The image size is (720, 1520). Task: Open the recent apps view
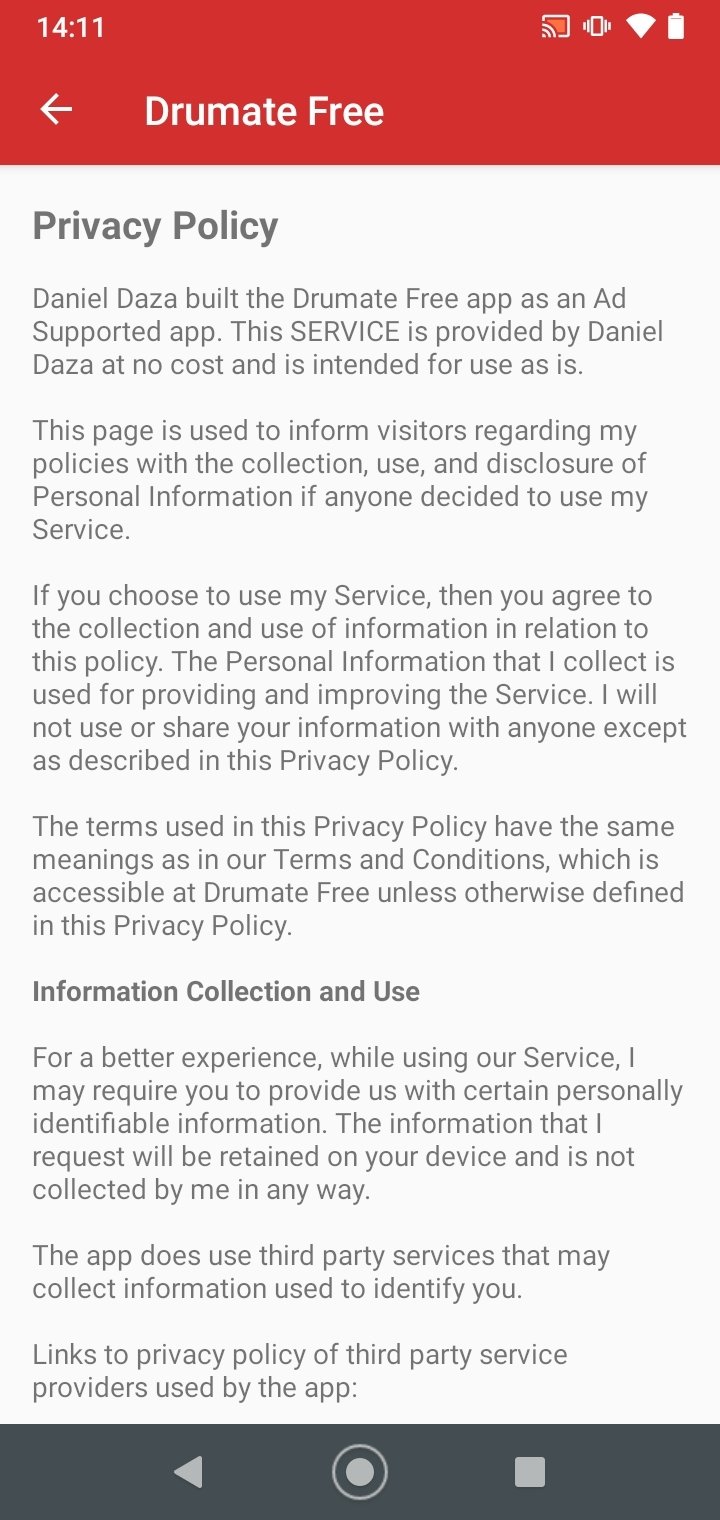tap(529, 1471)
